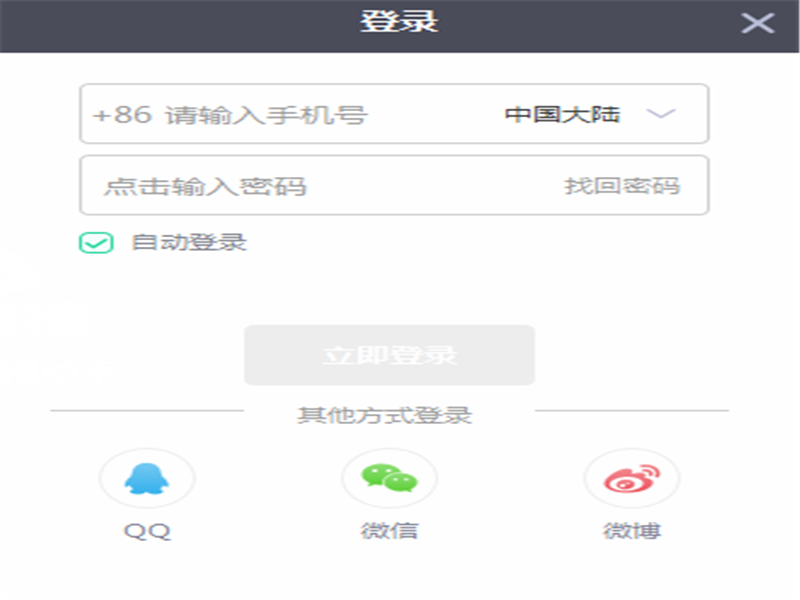Uncheck the 自动登录 checkbox
800x600 pixels.
96,243
